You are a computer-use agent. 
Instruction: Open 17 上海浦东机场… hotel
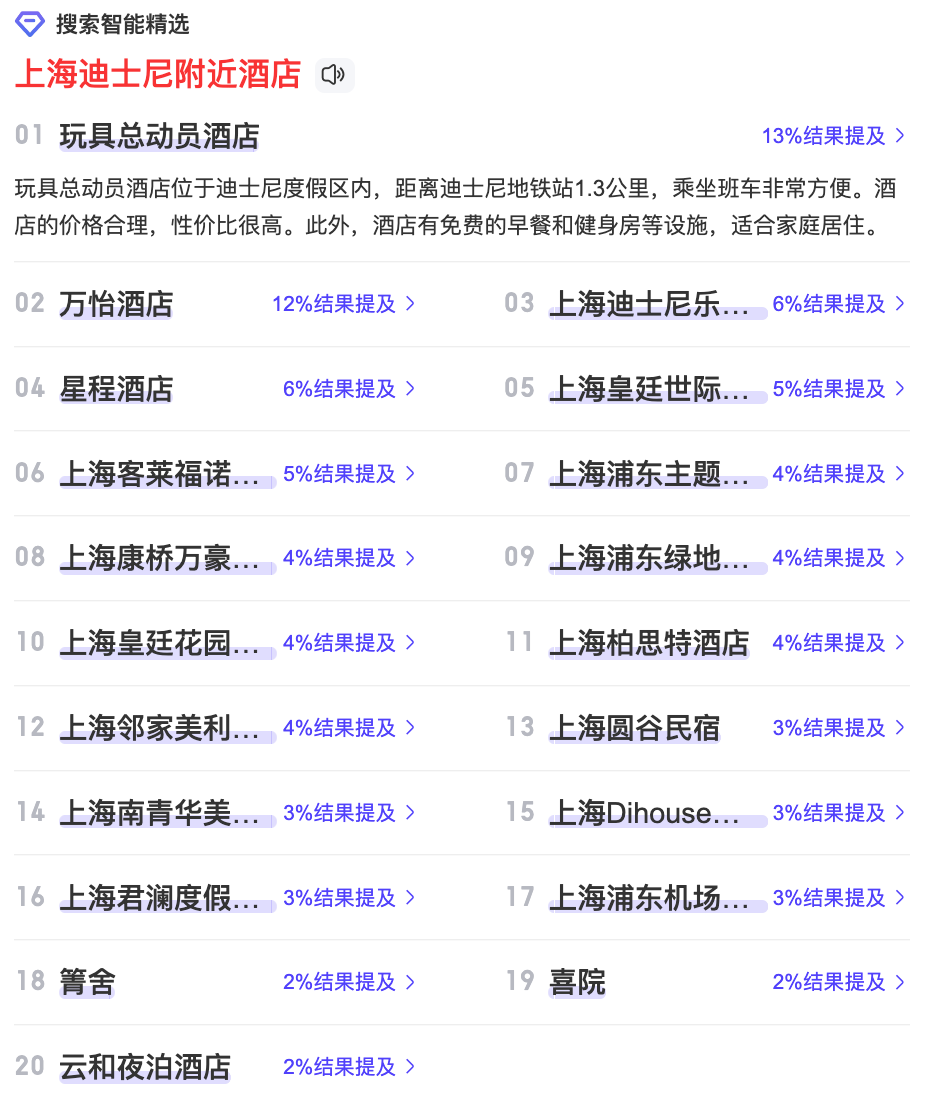[x=649, y=897]
